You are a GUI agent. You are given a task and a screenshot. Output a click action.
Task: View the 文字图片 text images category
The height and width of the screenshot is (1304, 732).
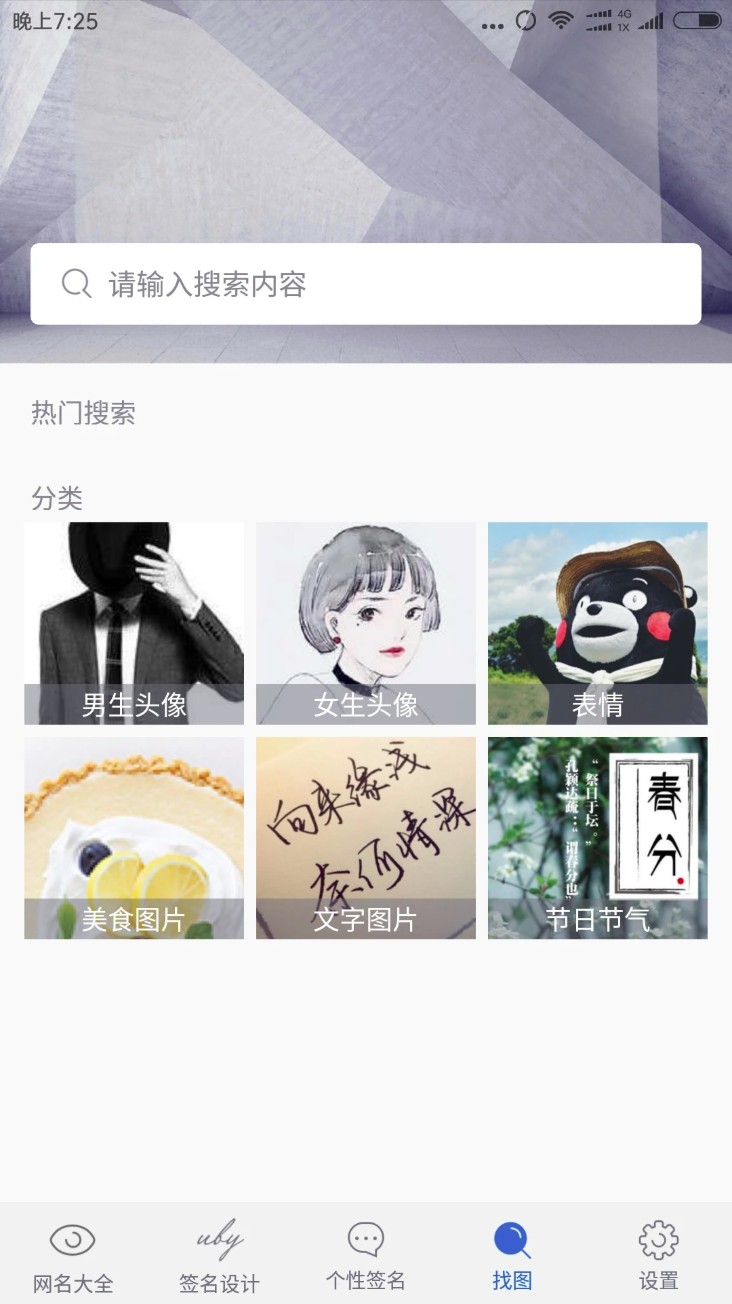(365, 838)
